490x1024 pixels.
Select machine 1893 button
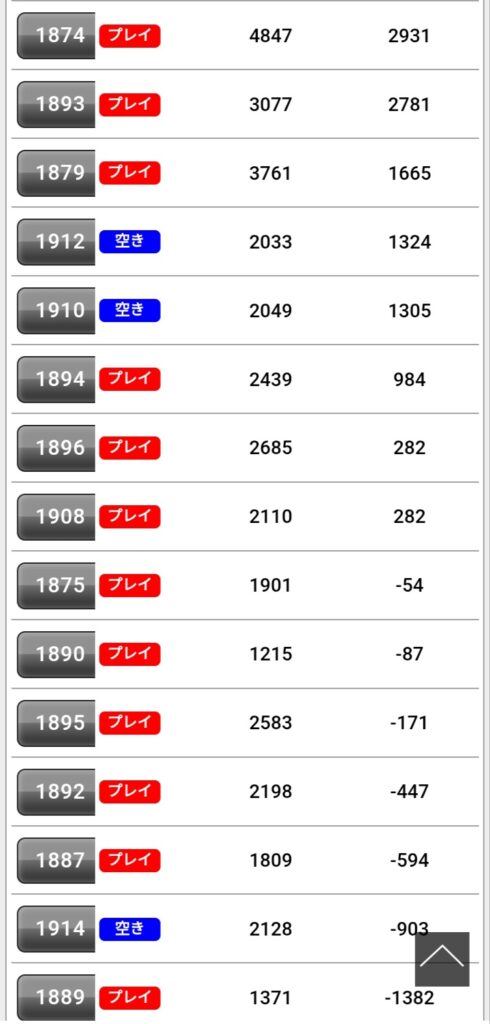click(56, 104)
